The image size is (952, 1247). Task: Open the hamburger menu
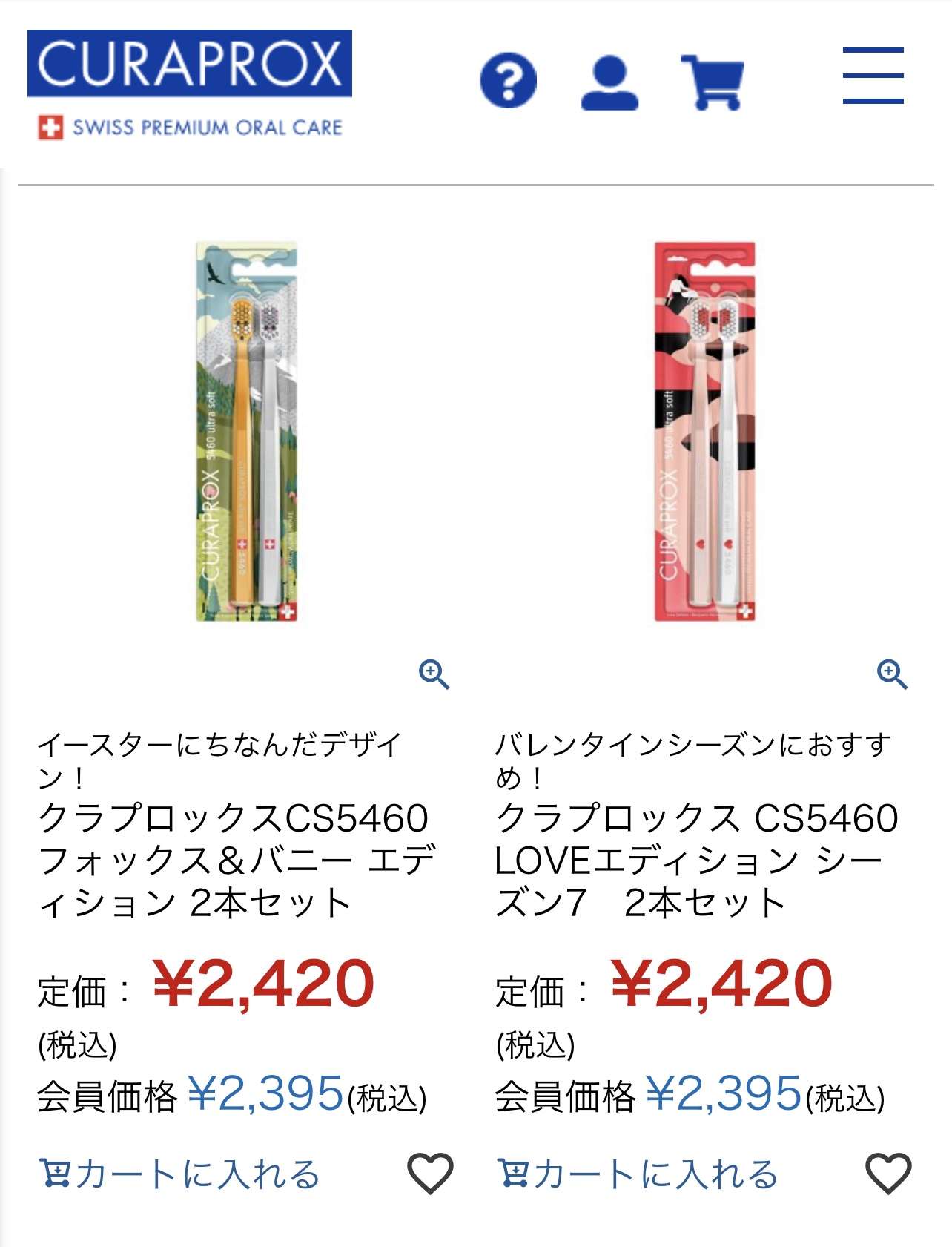[x=873, y=76]
